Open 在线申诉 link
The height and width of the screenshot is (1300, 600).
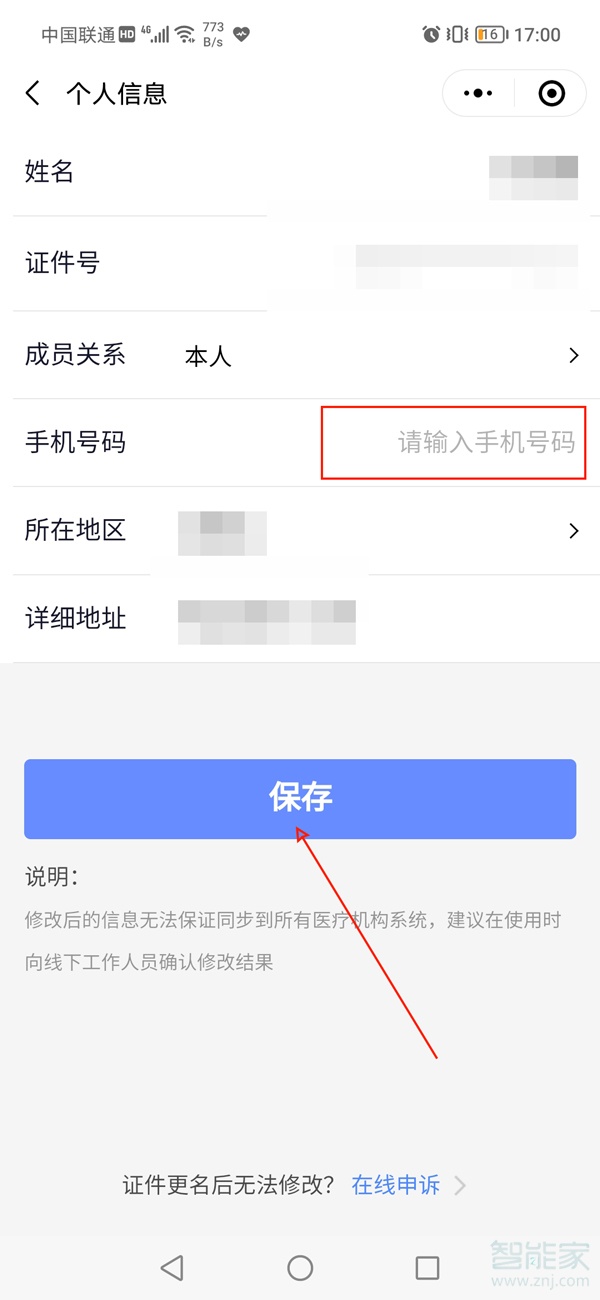pos(396,1186)
